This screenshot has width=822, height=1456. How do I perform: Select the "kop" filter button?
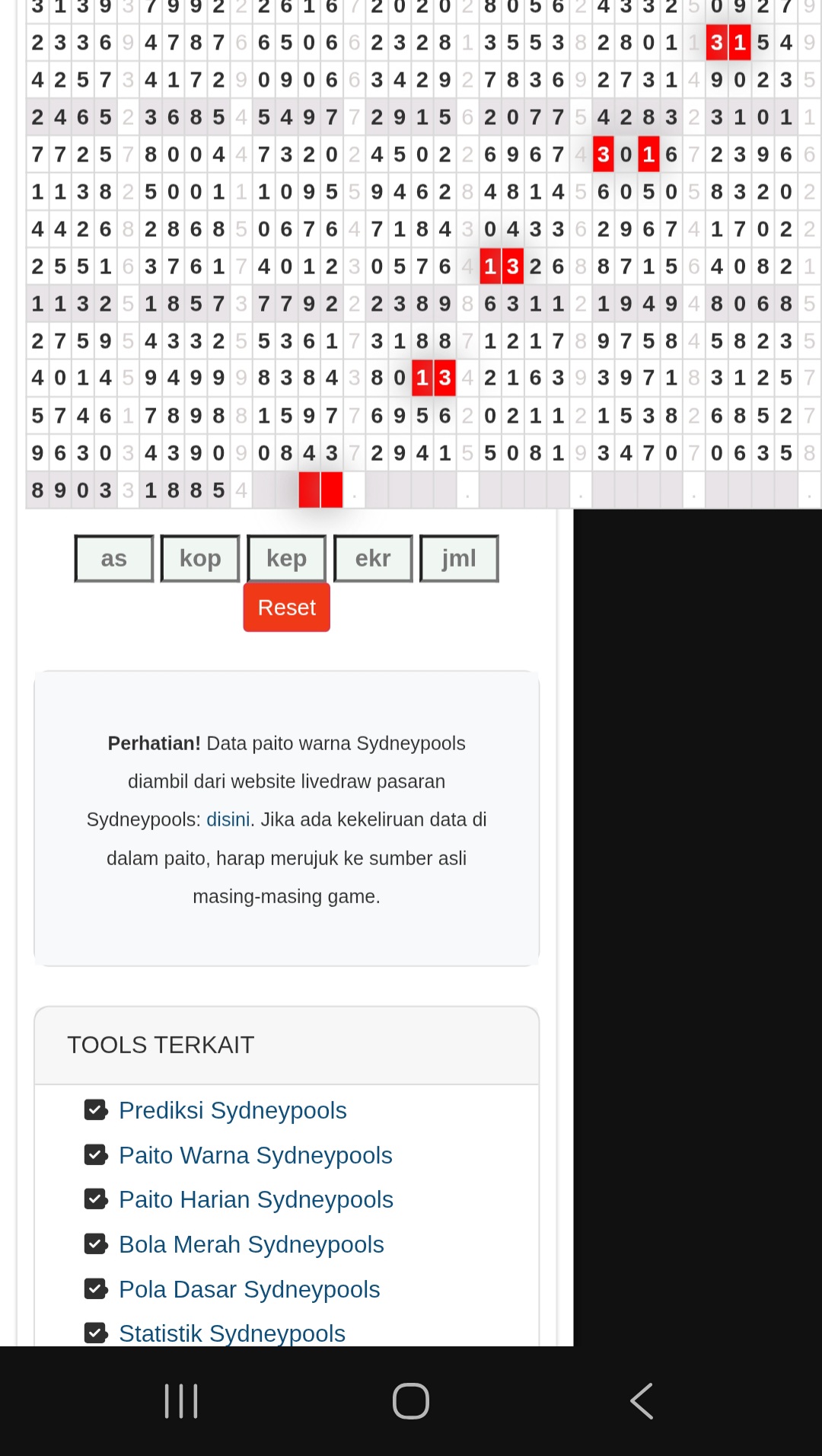click(200, 558)
